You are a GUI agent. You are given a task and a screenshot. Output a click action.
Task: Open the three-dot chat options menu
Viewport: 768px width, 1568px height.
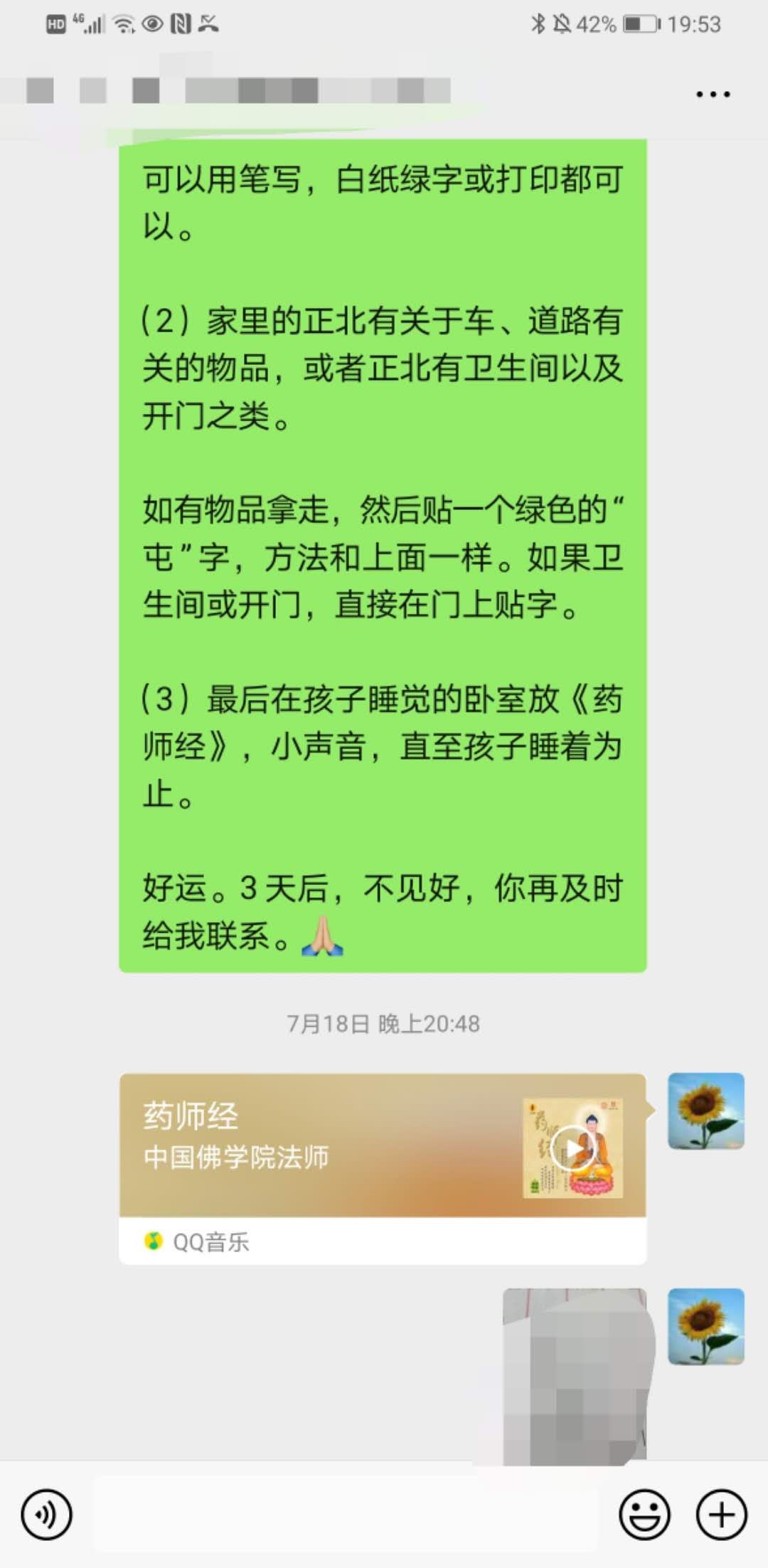(x=713, y=95)
